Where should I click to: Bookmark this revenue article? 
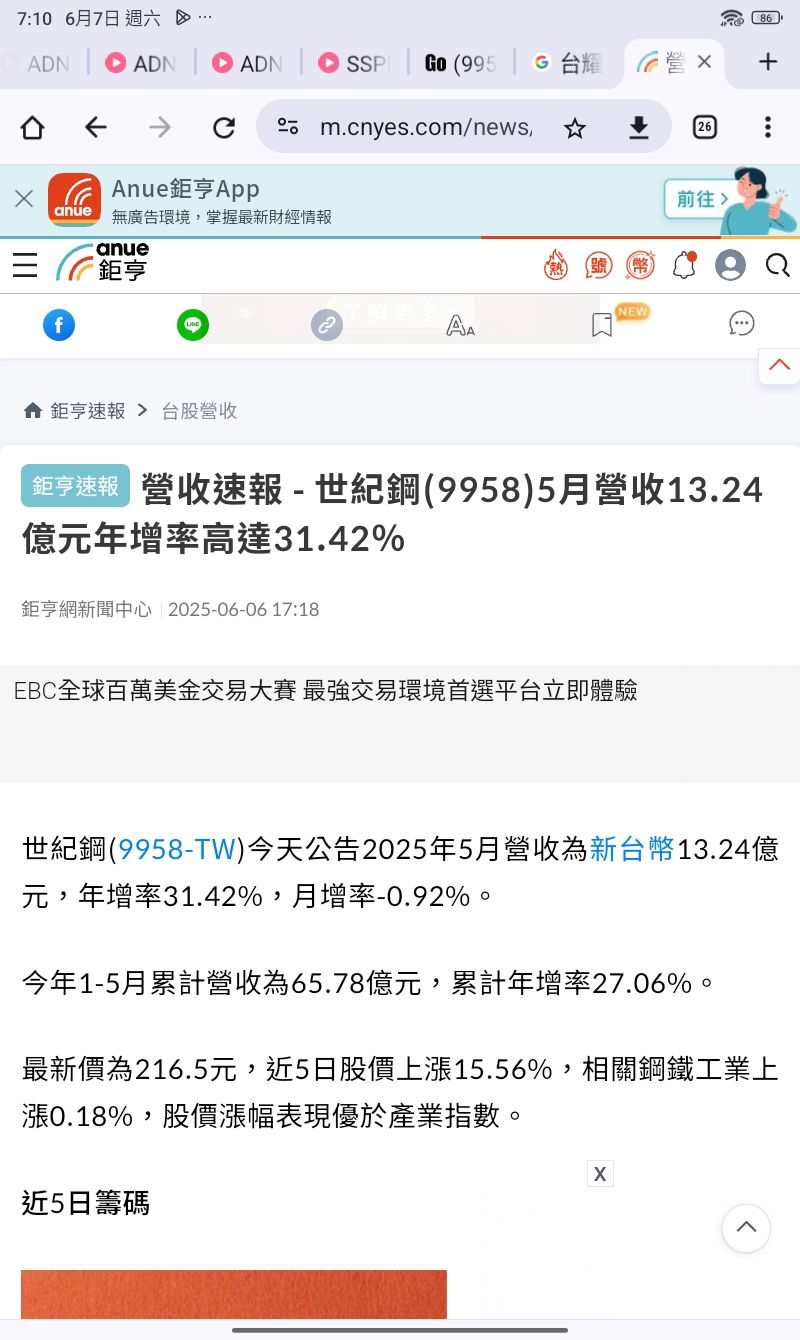pyautogui.click(x=602, y=325)
